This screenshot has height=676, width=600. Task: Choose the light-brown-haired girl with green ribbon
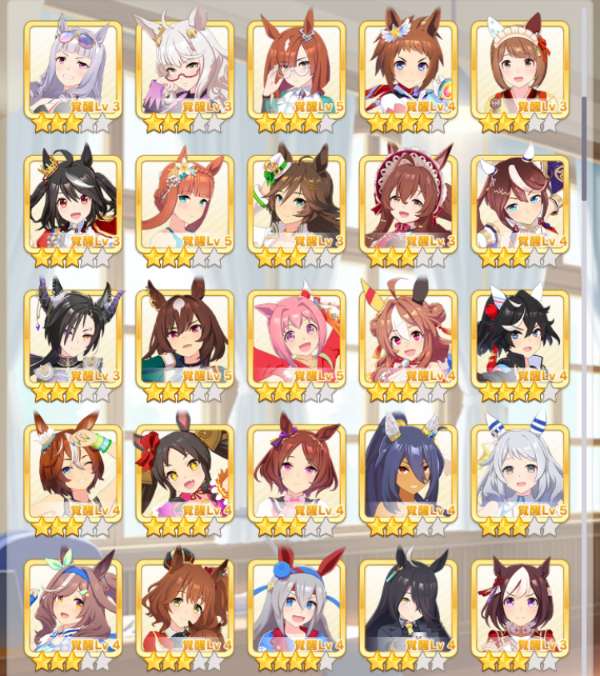pyautogui.click(x=73, y=607)
